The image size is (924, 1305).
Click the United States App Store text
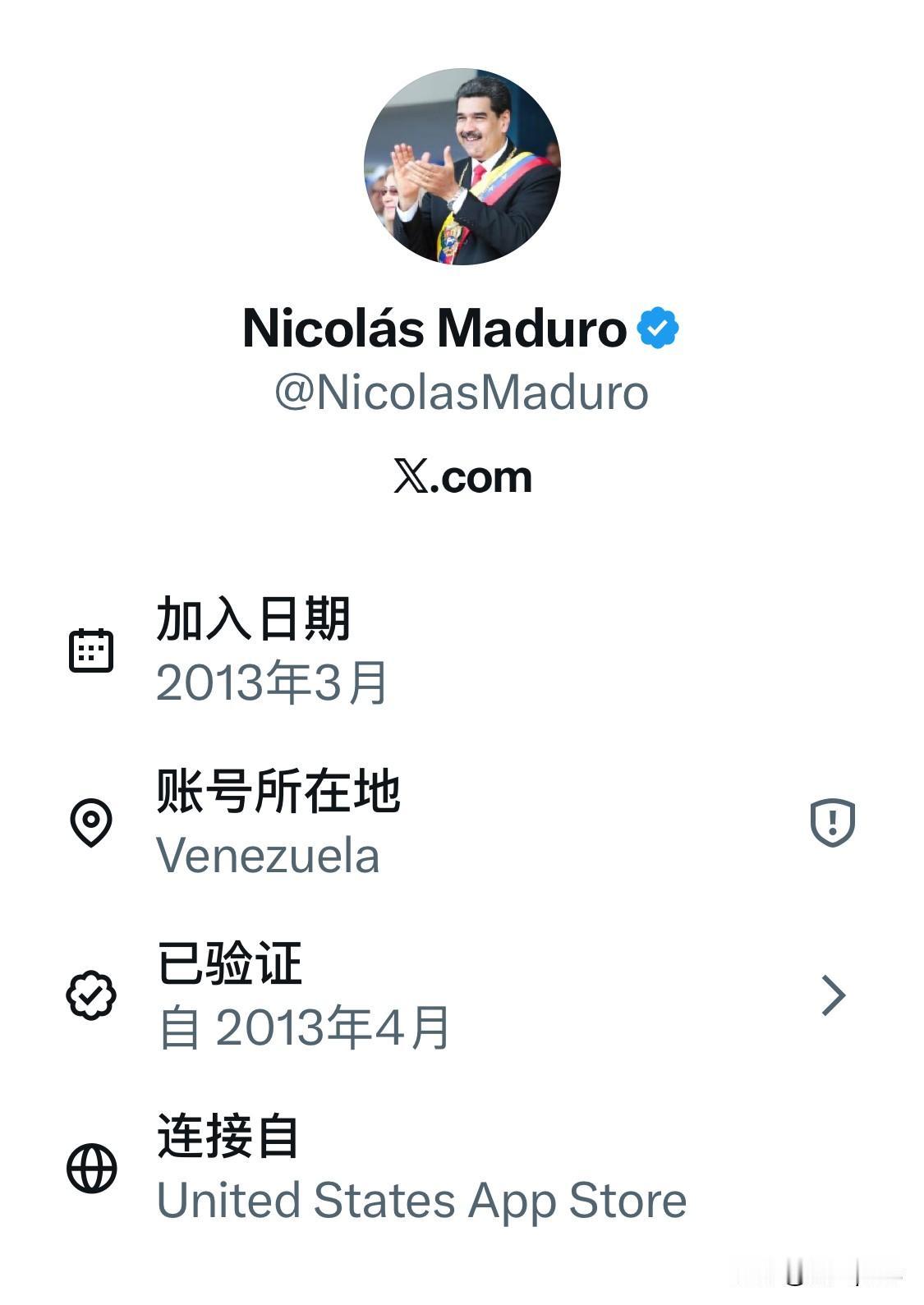421,1201
